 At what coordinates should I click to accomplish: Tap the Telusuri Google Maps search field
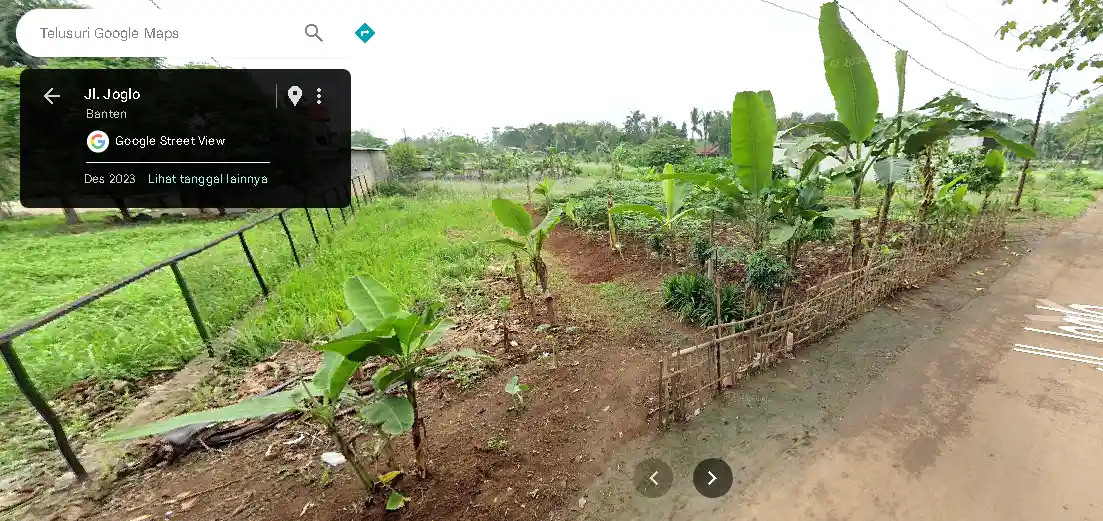tap(160, 33)
